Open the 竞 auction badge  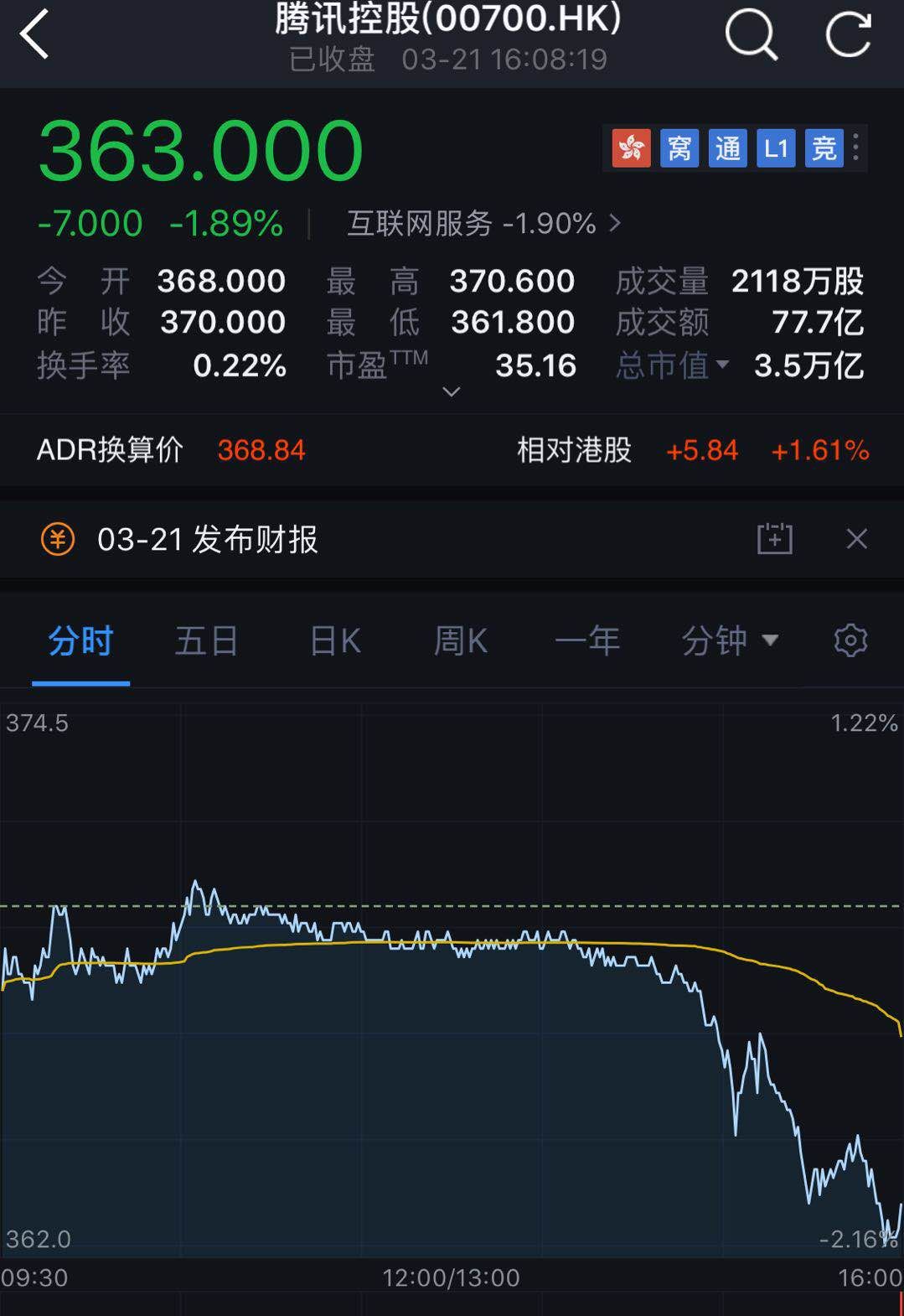click(x=823, y=148)
